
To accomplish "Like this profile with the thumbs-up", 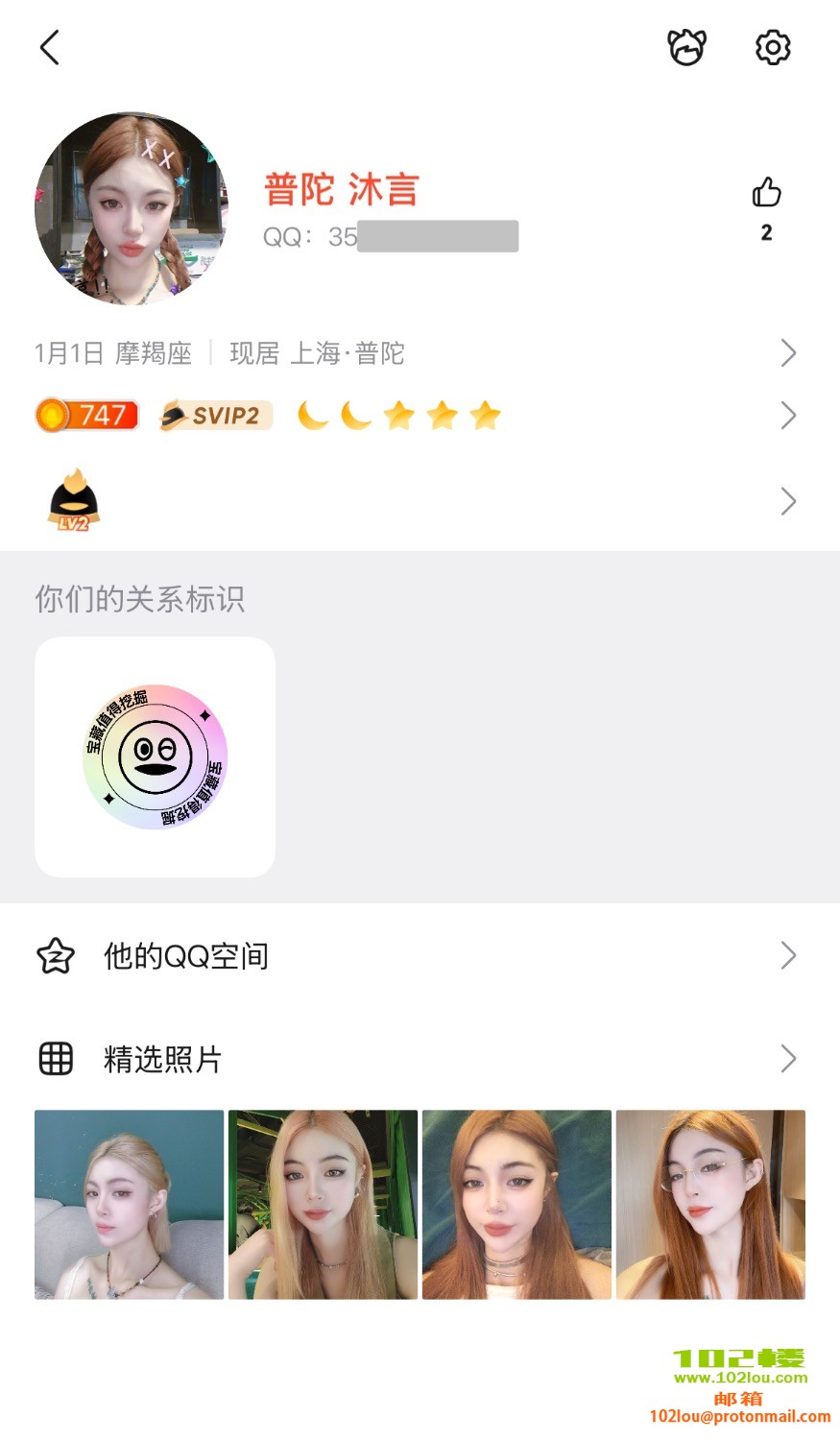I will pos(766,193).
